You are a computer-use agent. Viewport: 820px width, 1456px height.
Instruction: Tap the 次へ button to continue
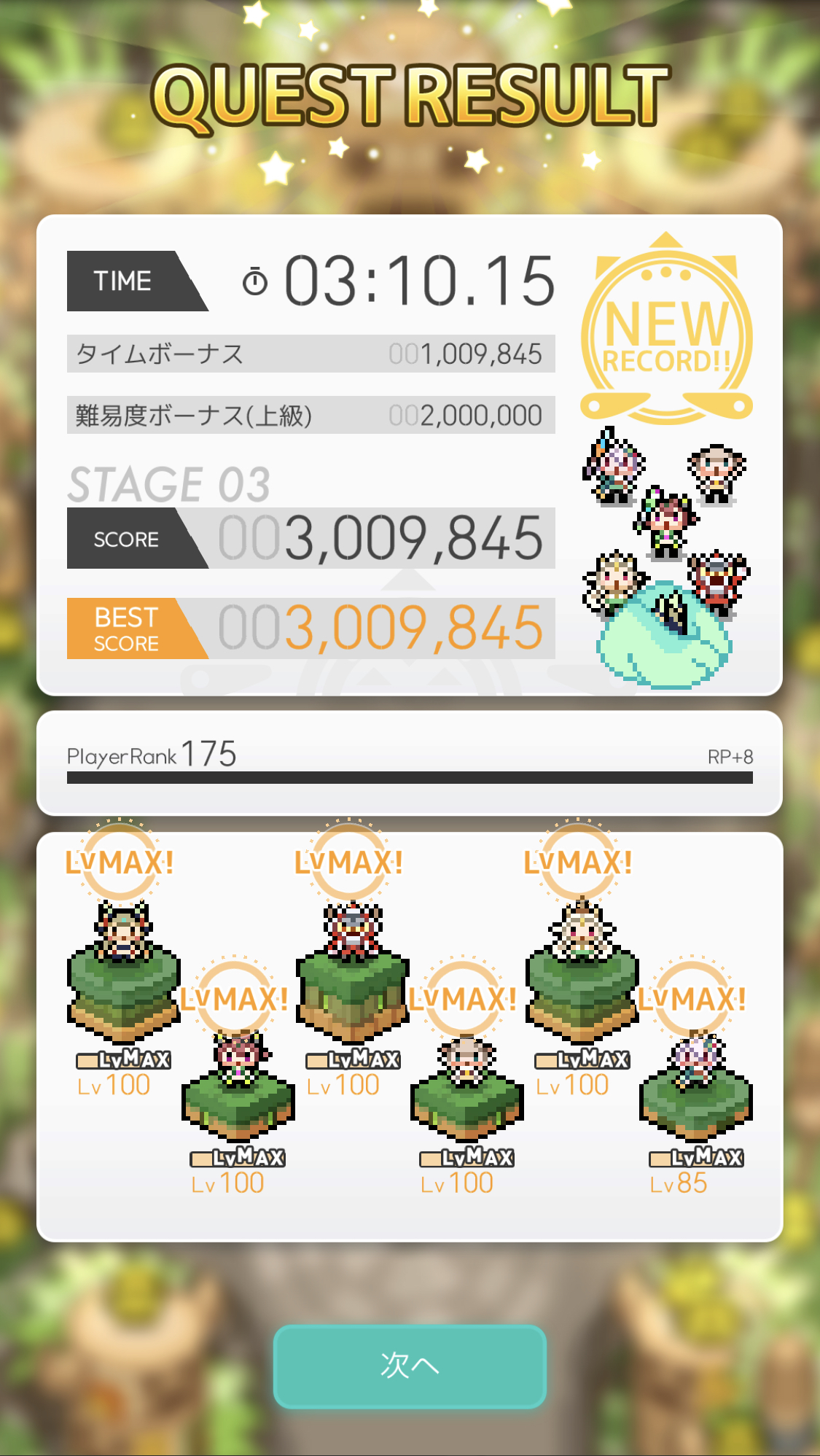(410, 1366)
